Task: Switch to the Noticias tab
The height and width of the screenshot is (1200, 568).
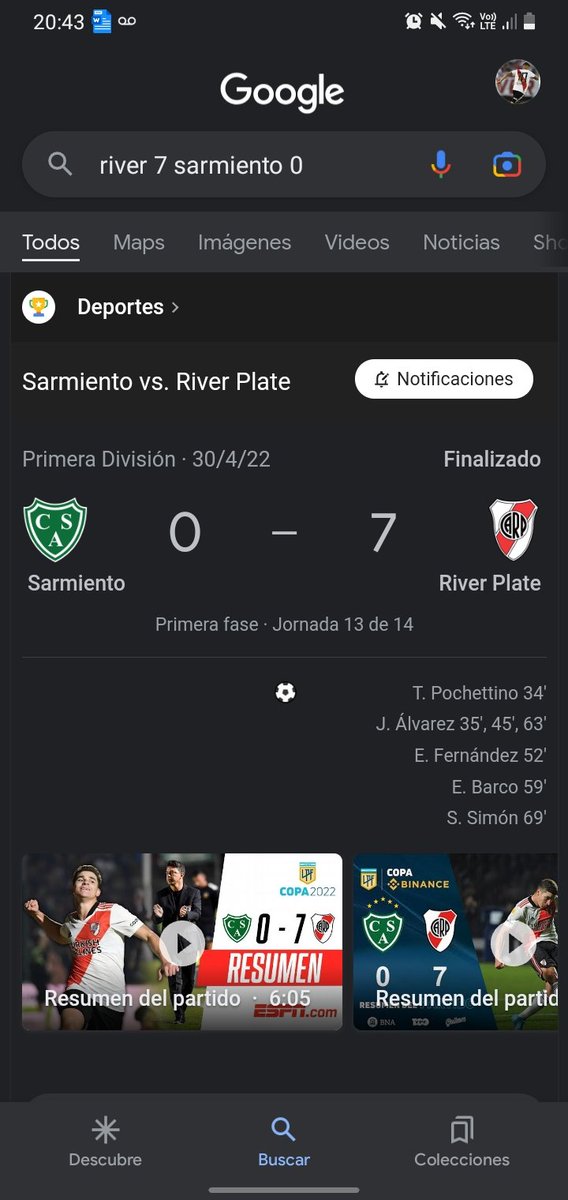Action: tap(461, 242)
